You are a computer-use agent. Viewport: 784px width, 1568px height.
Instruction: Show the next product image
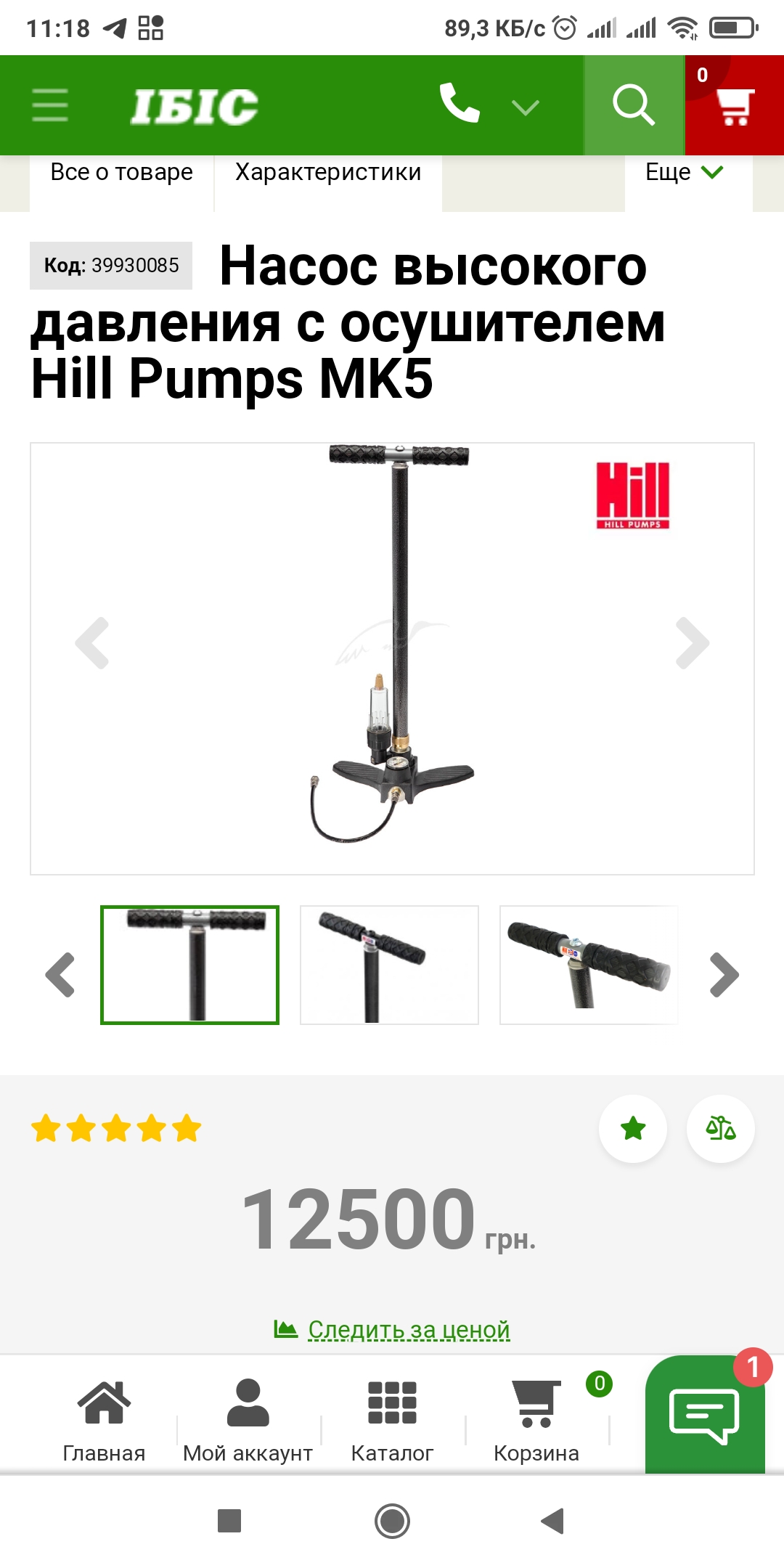pyautogui.click(x=693, y=643)
